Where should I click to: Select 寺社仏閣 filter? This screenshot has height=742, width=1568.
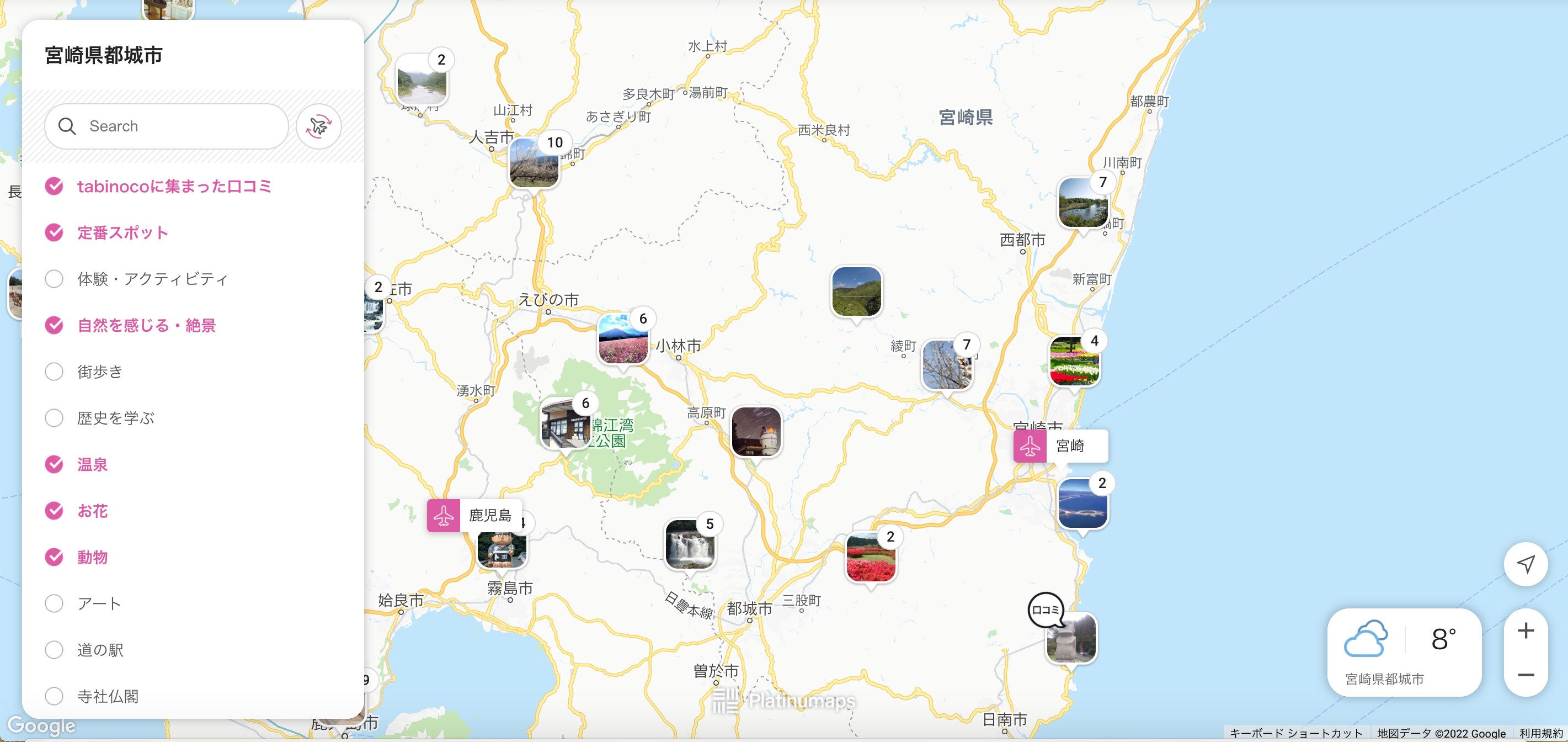pyautogui.click(x=54, y=696)
